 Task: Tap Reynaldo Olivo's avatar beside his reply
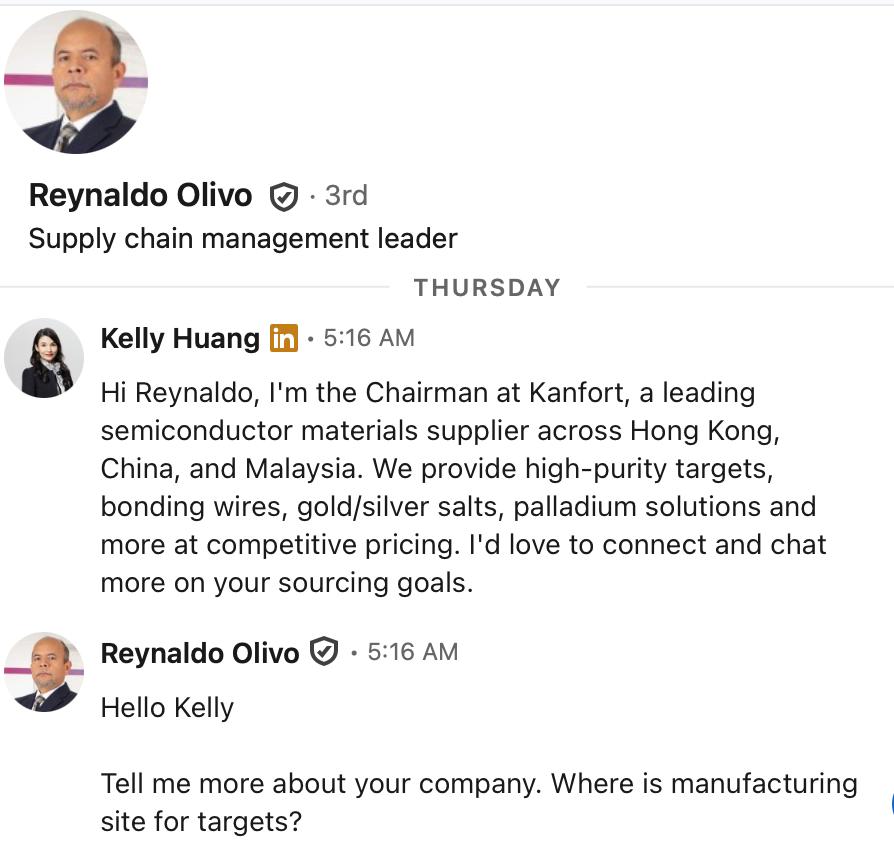[x=44, y=672]
